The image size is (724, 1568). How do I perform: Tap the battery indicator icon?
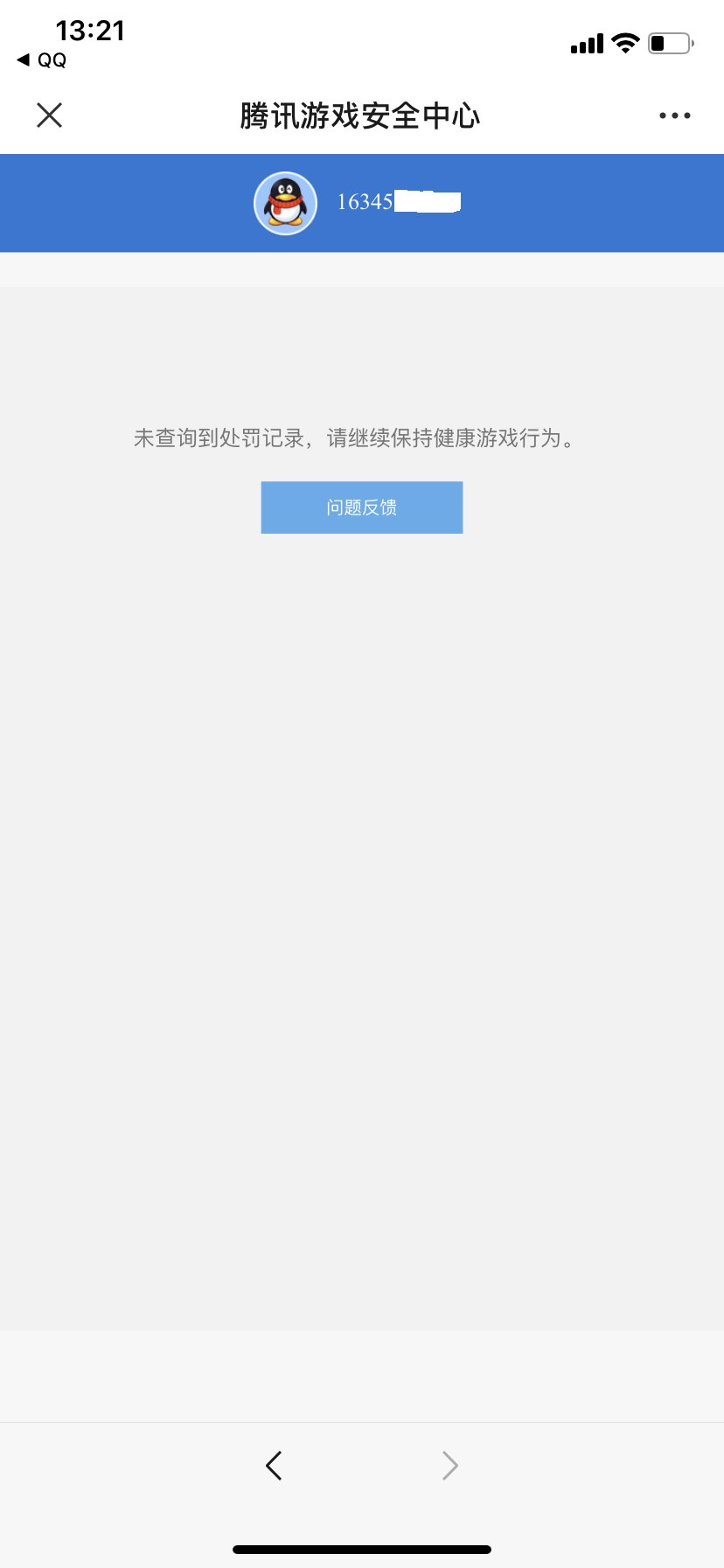668,42
